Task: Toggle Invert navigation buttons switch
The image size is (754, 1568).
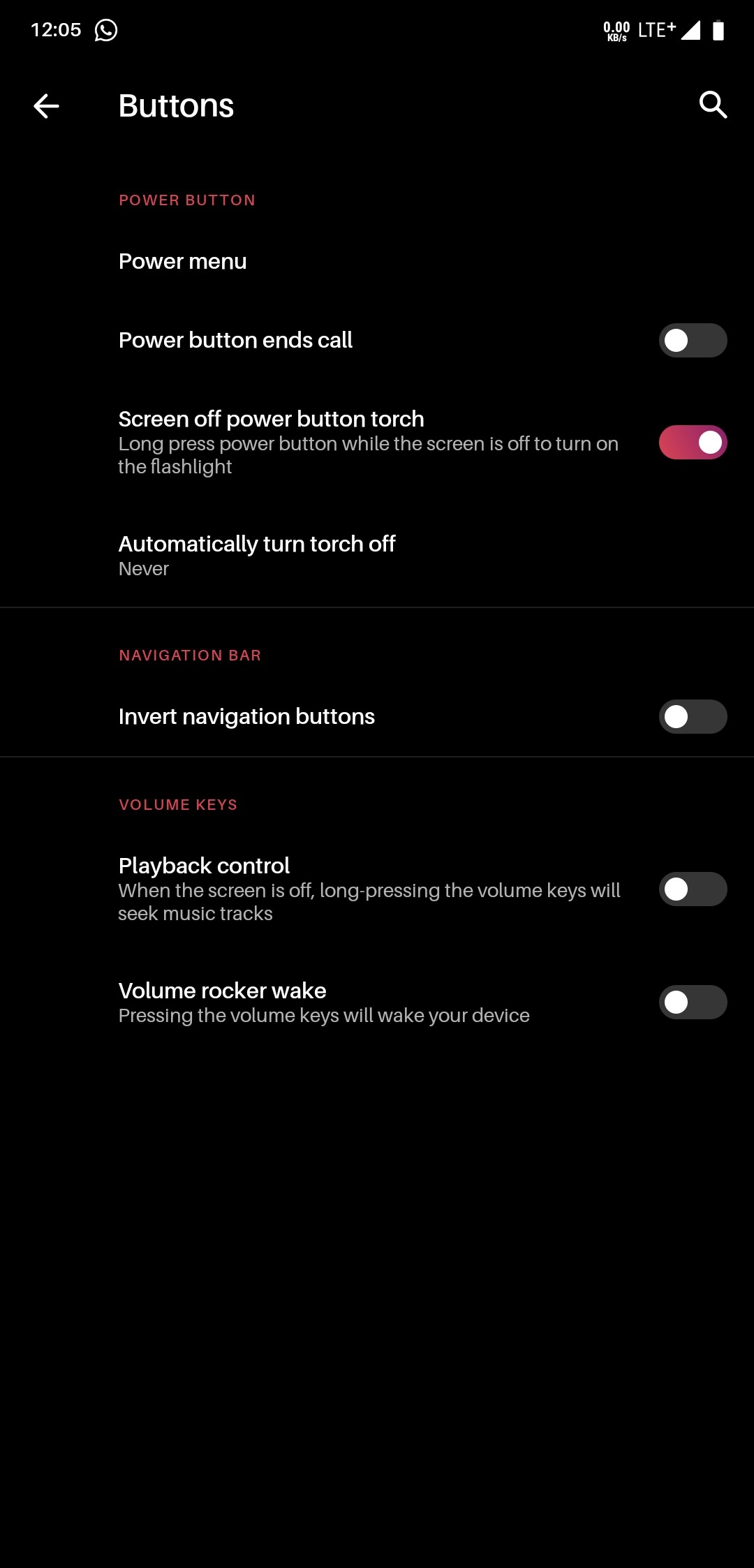Action: (693, 717)
